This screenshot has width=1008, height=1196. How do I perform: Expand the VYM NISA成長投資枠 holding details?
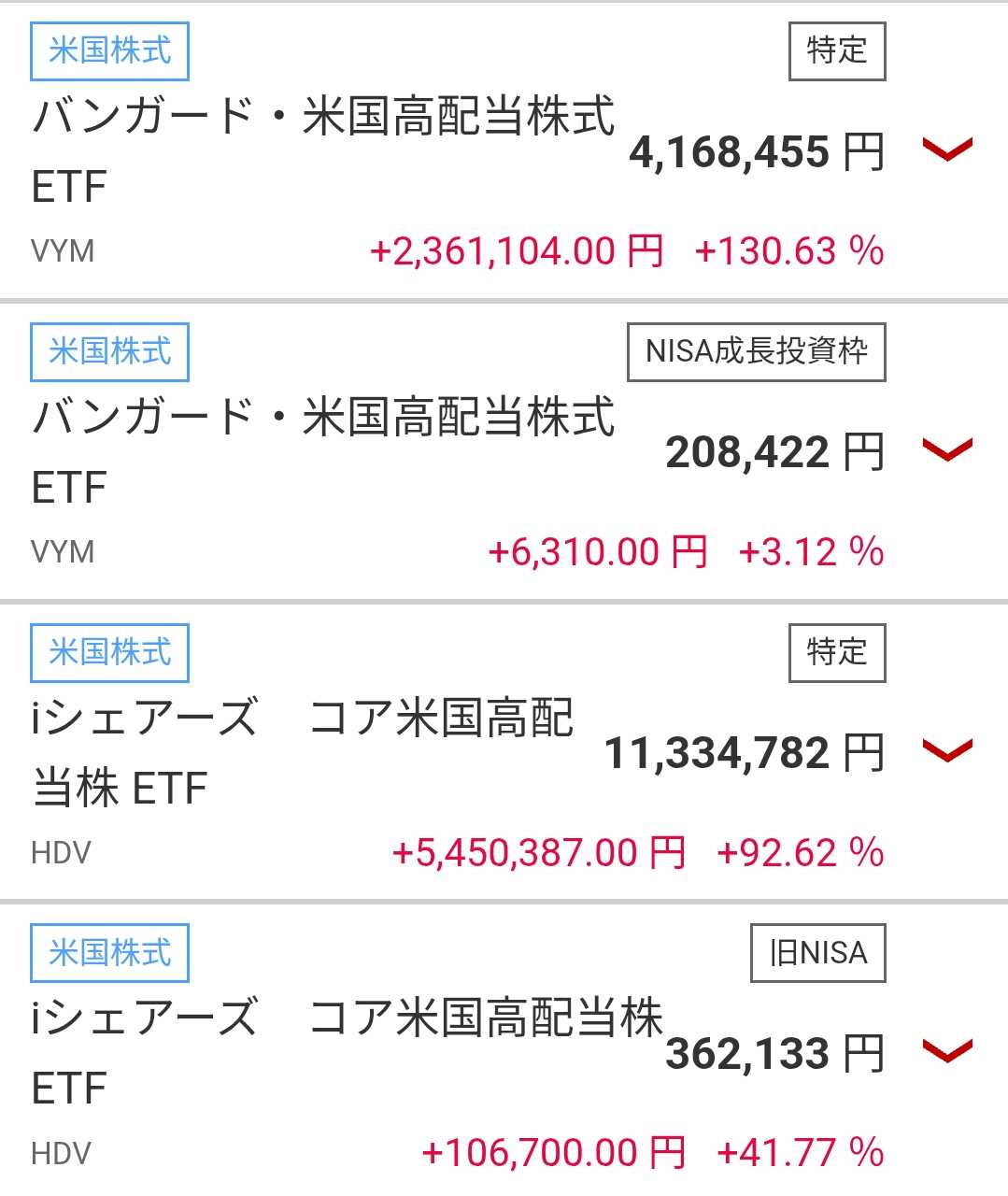(947, 450)
